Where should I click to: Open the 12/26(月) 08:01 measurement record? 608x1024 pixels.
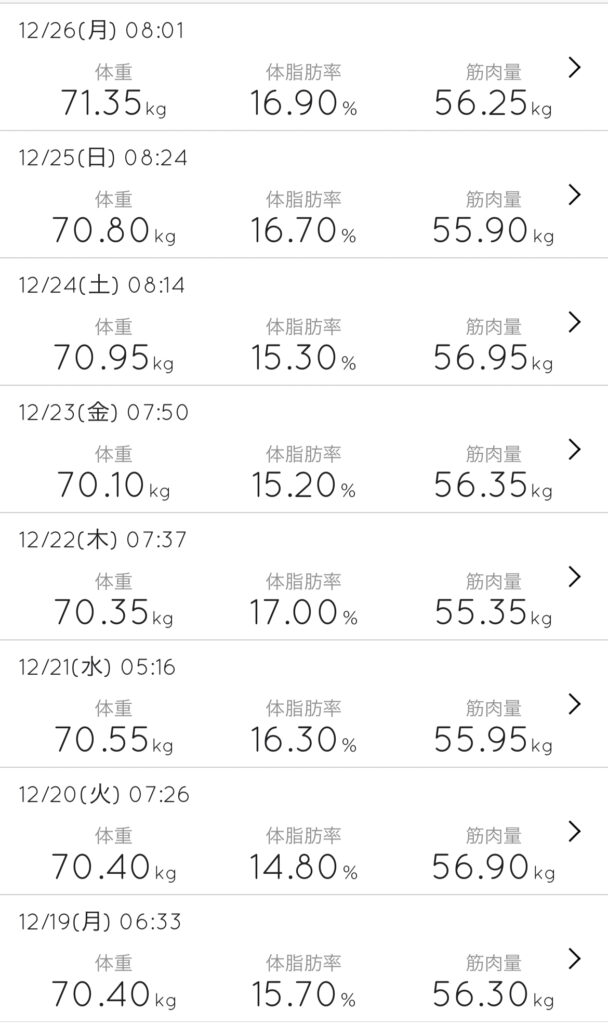click(304, 68)
